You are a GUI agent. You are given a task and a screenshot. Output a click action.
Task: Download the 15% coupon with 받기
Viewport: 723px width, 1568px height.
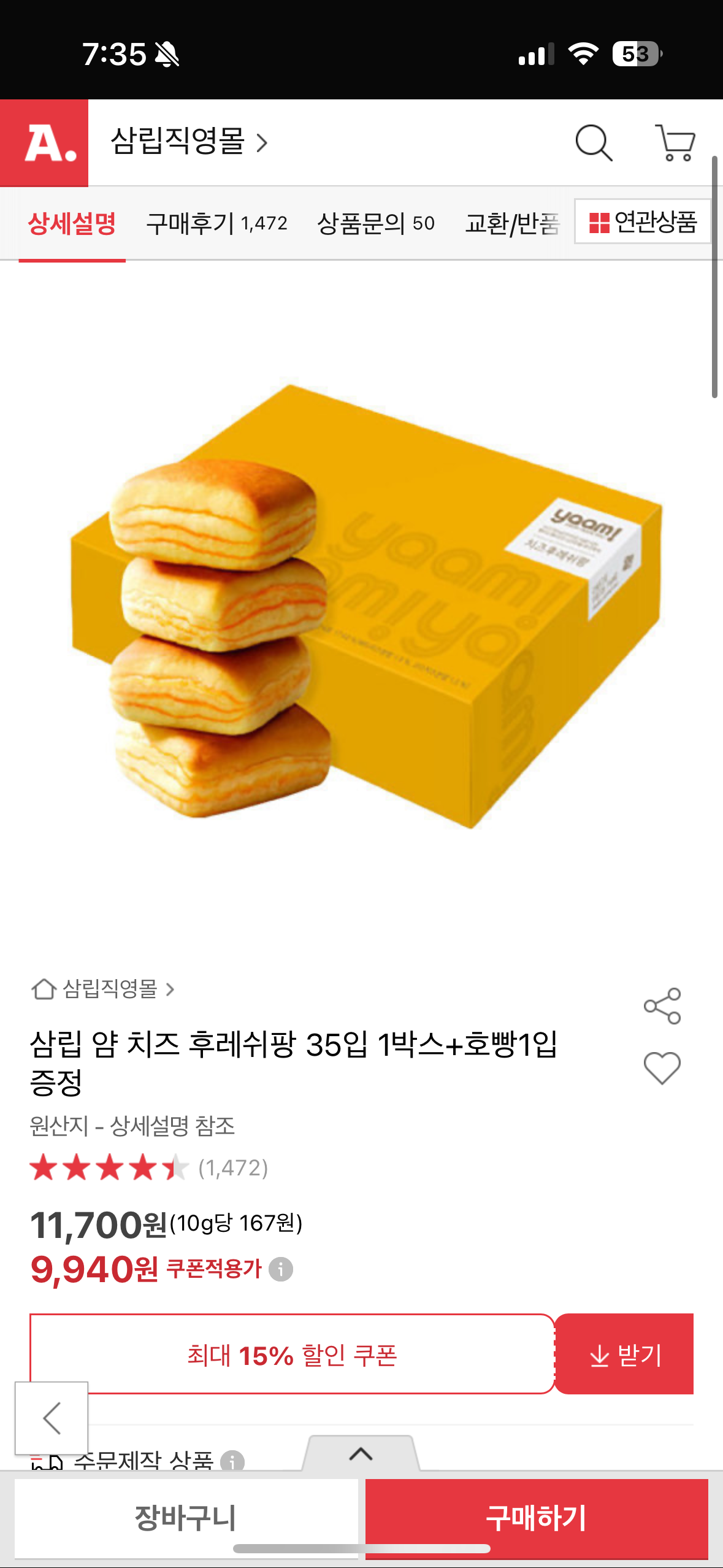click(624, 1355)
